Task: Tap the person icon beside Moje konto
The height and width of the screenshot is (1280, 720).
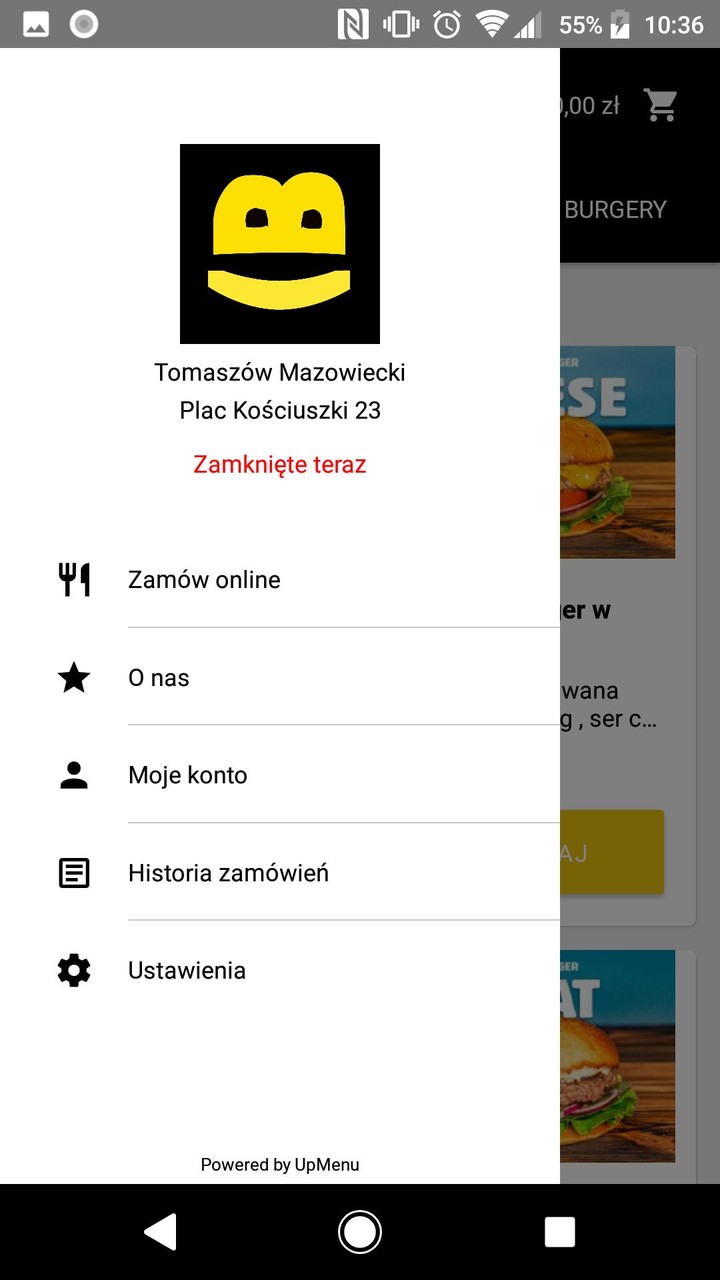Action: [x=73, y=774]
